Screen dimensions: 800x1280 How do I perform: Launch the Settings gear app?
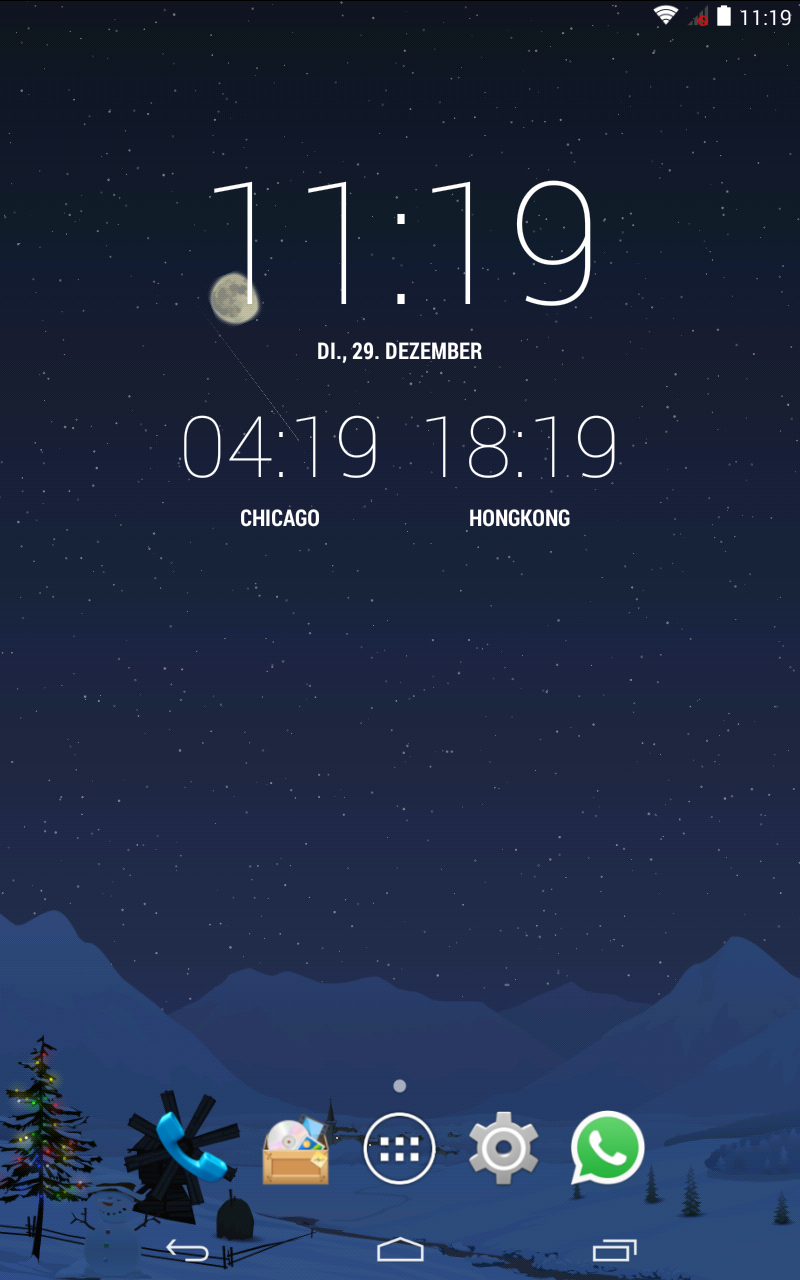(x=504, y=1148)
